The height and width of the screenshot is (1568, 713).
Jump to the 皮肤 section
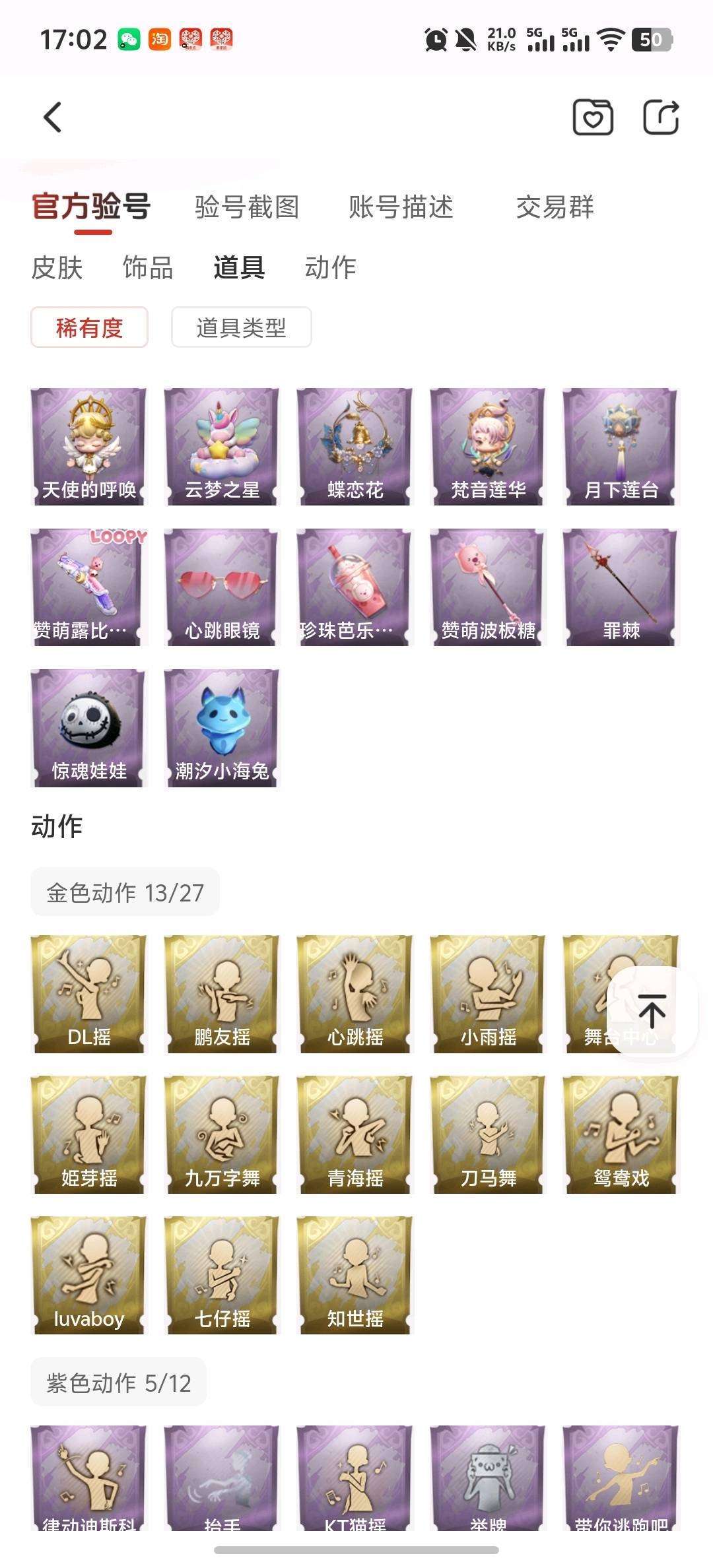(57, 268)
